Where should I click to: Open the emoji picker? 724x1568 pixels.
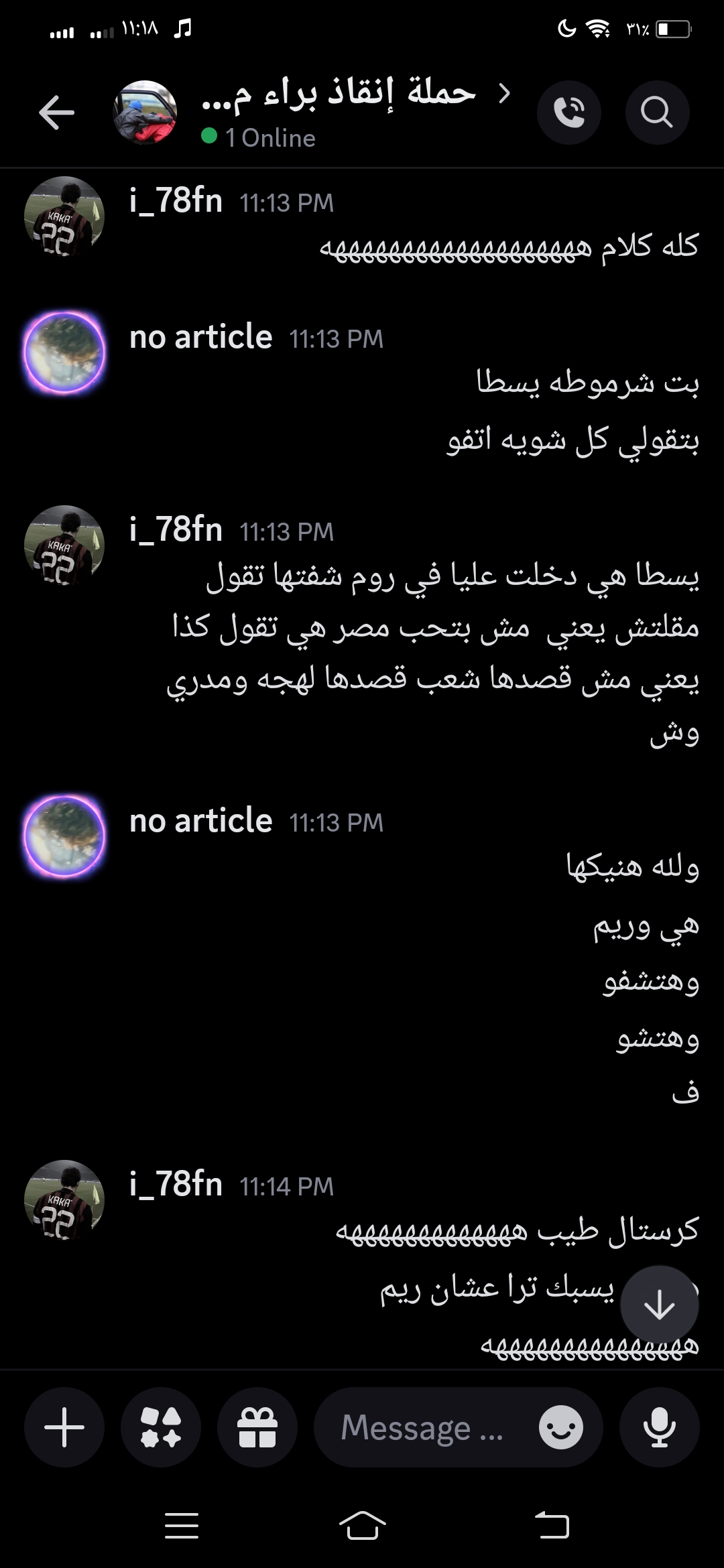561,1427
